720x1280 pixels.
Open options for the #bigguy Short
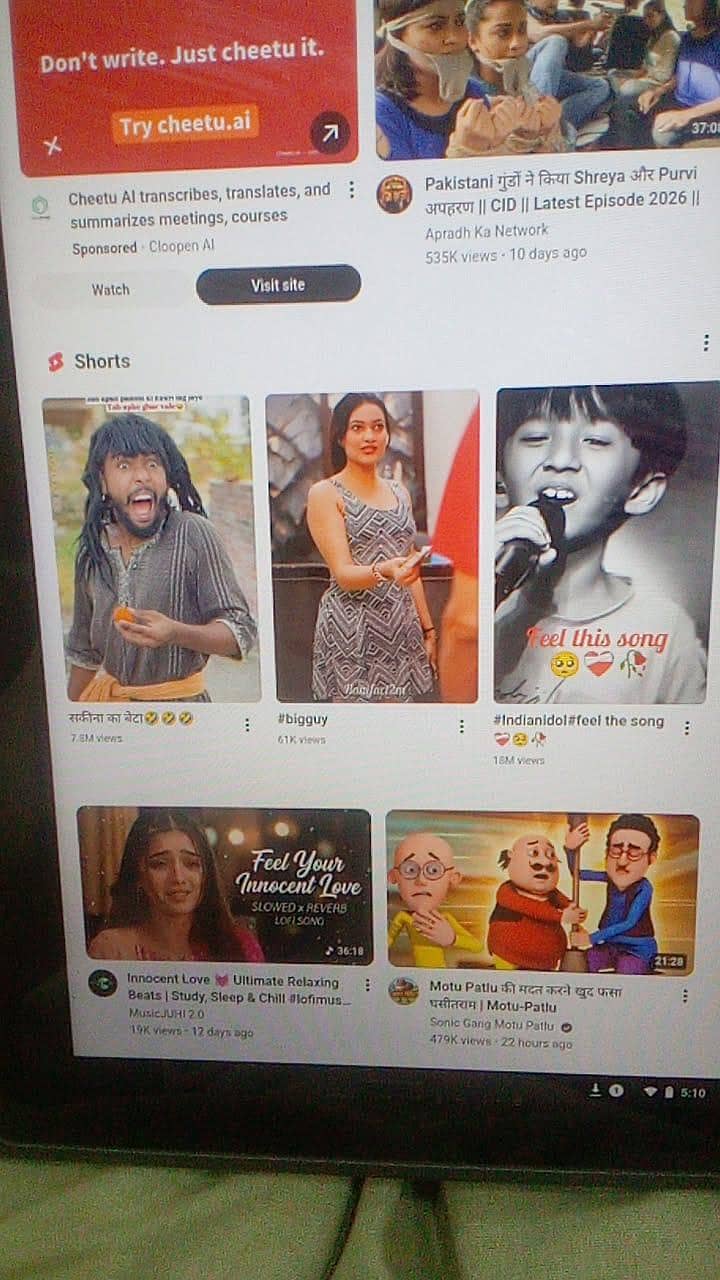461,726
